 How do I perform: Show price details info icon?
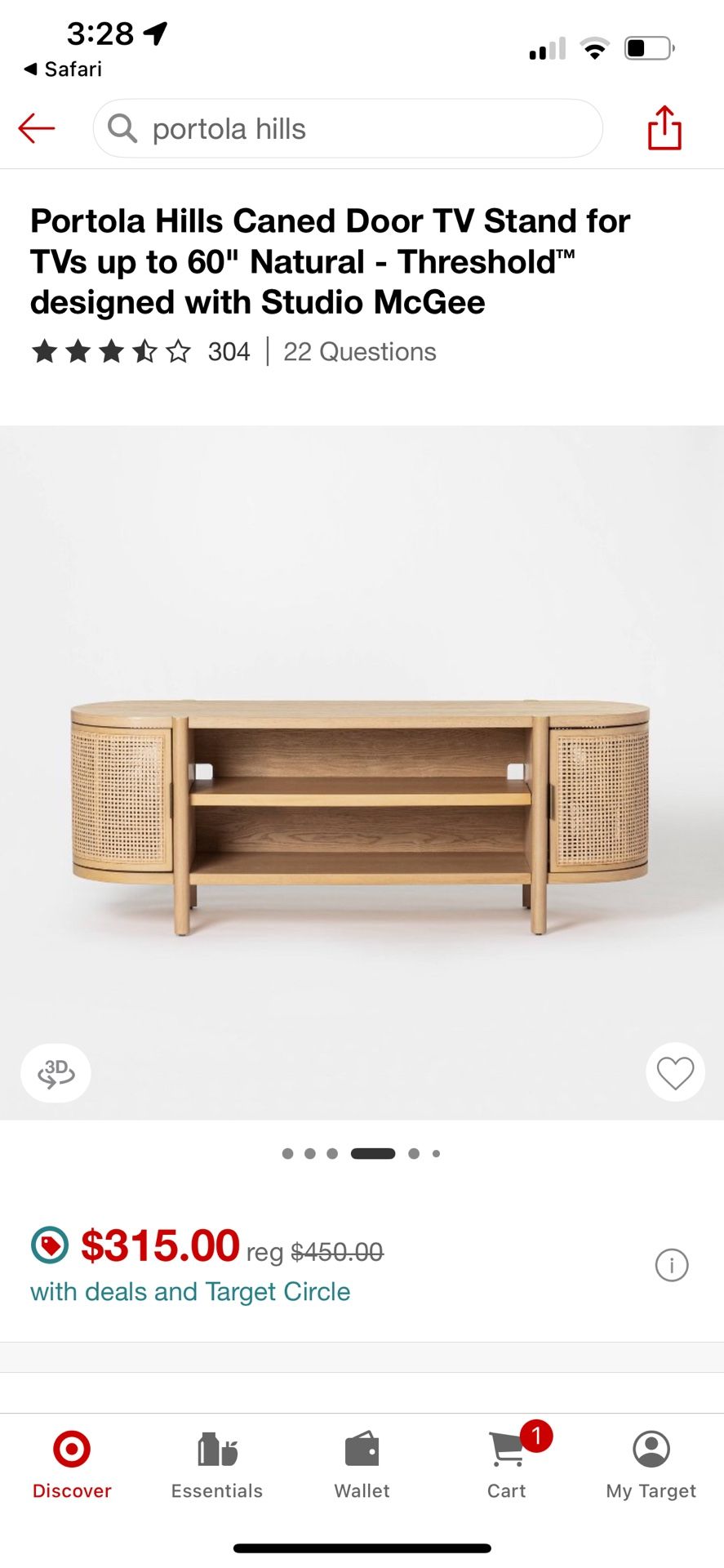(x=672, y=1265)
